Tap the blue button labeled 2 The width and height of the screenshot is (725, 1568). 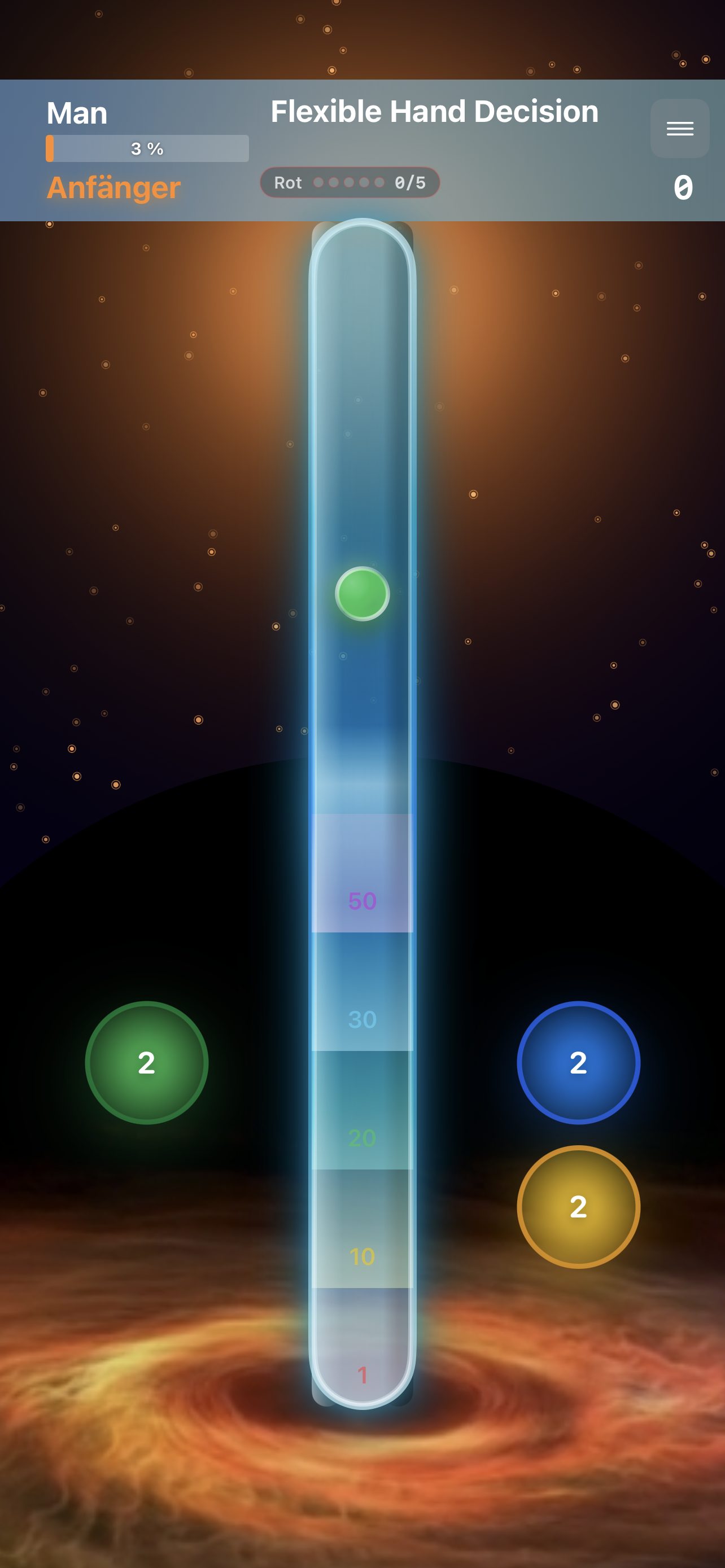[578, 1062]
